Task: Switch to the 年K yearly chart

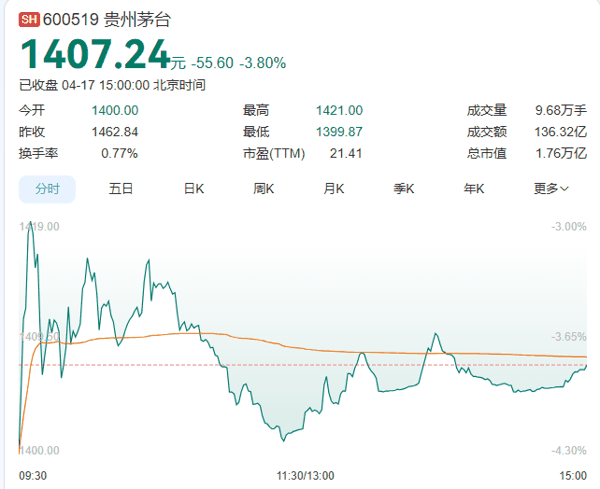Action: [474, 188]
